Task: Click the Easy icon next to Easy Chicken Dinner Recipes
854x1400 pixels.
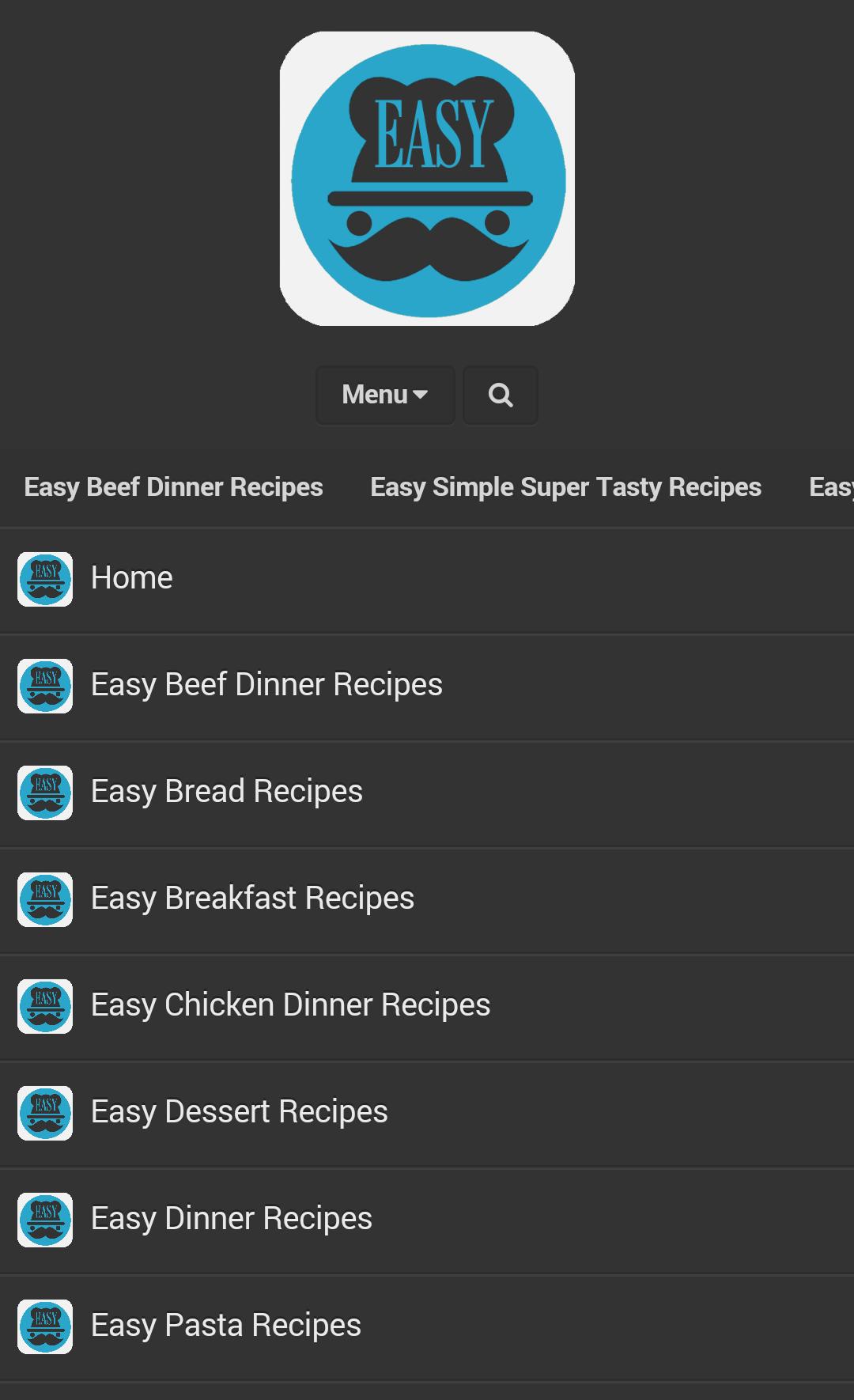Action: [45, 1005]
